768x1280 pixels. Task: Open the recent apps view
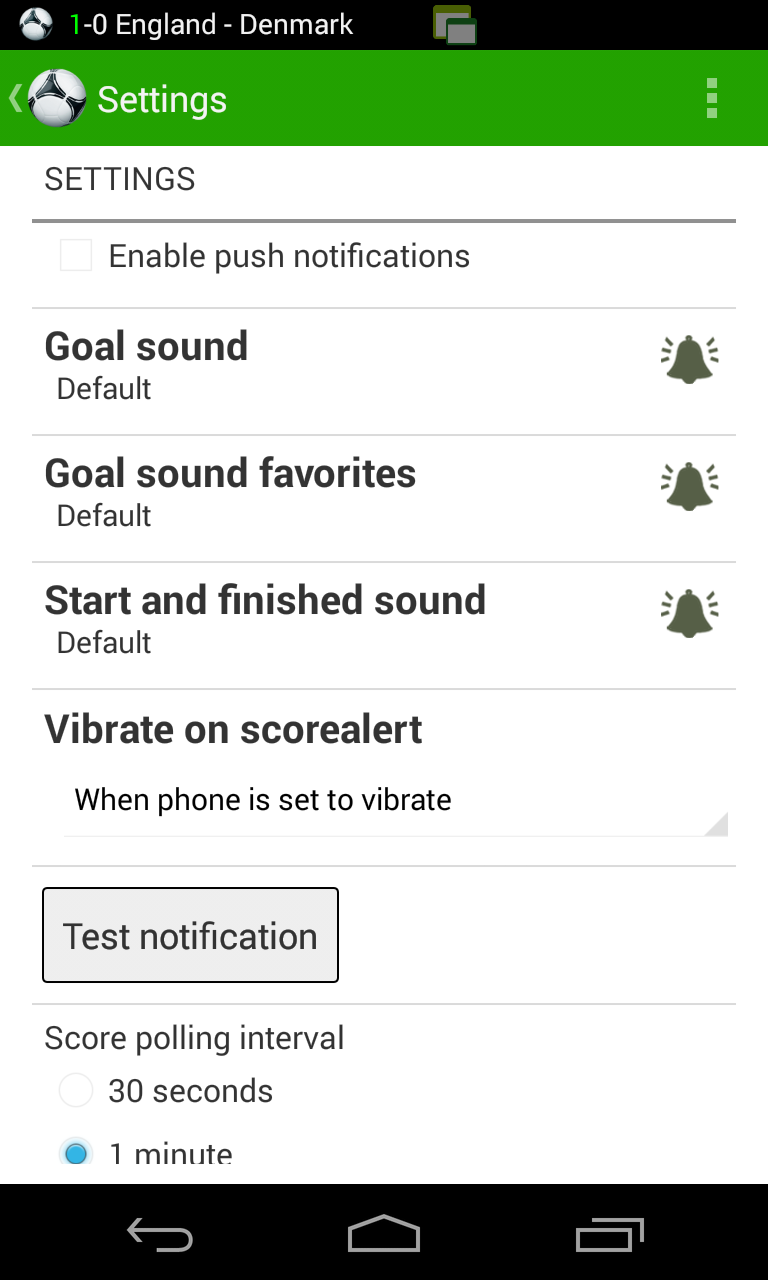pyautogui.click(x=610, y=1236)
